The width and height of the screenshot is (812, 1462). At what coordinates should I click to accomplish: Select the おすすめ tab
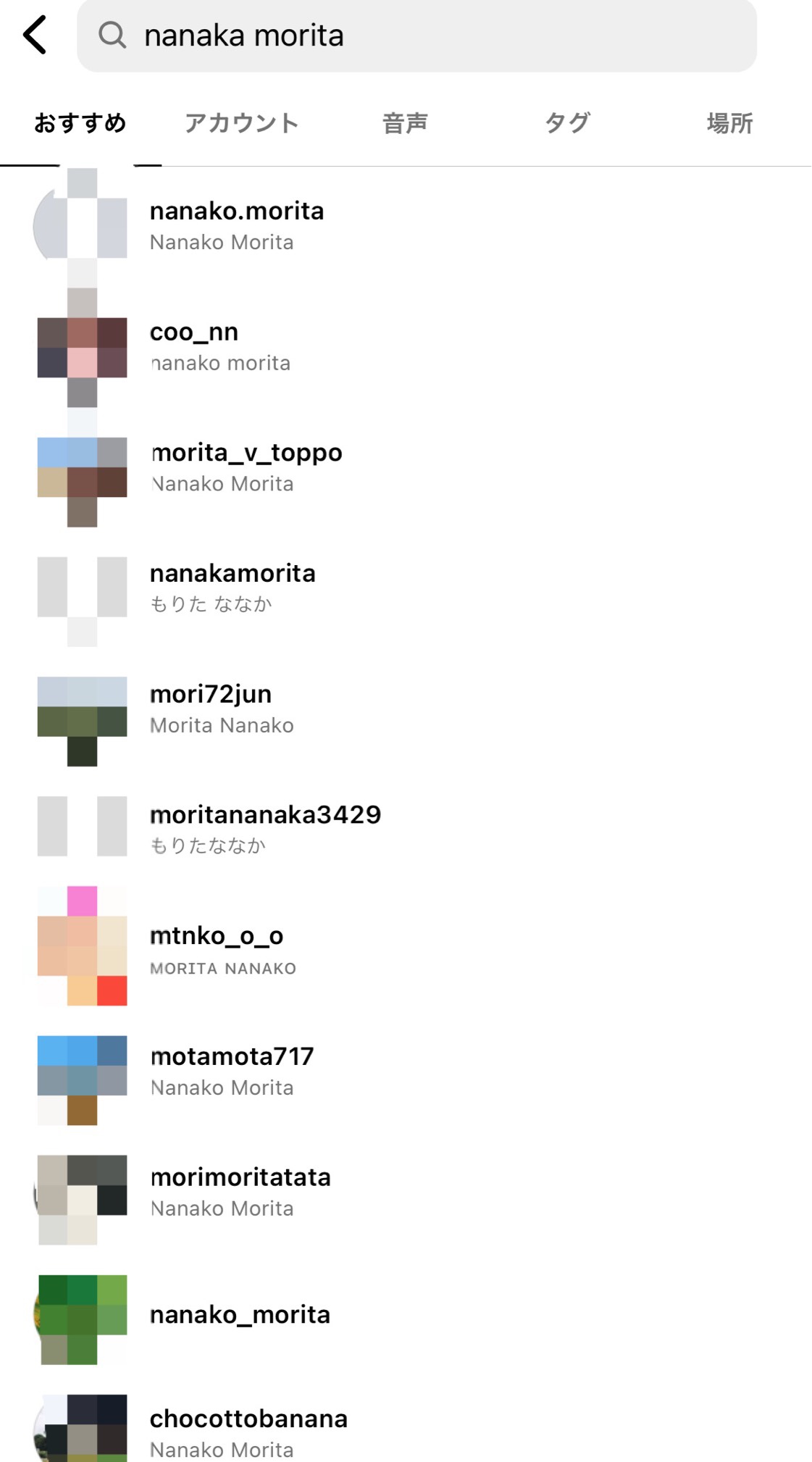[x=80, y=123]
